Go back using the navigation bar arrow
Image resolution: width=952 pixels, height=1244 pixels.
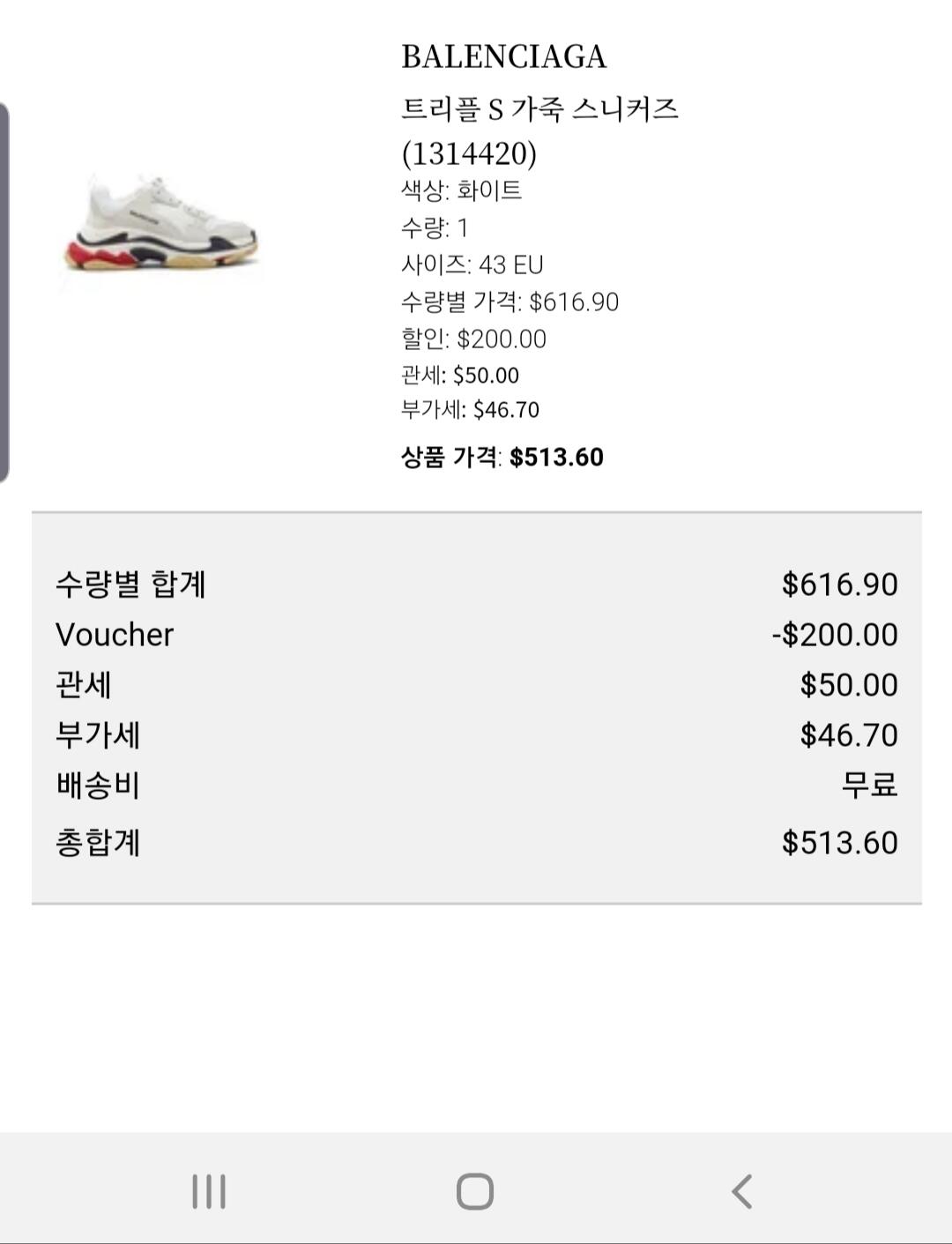[x=742, y=1191]
